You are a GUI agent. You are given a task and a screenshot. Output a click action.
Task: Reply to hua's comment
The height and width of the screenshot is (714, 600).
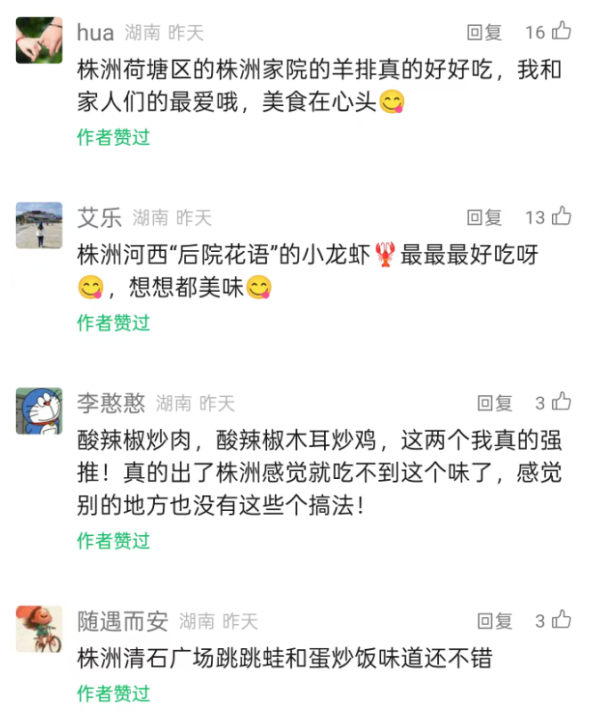[x=484, y=32]
